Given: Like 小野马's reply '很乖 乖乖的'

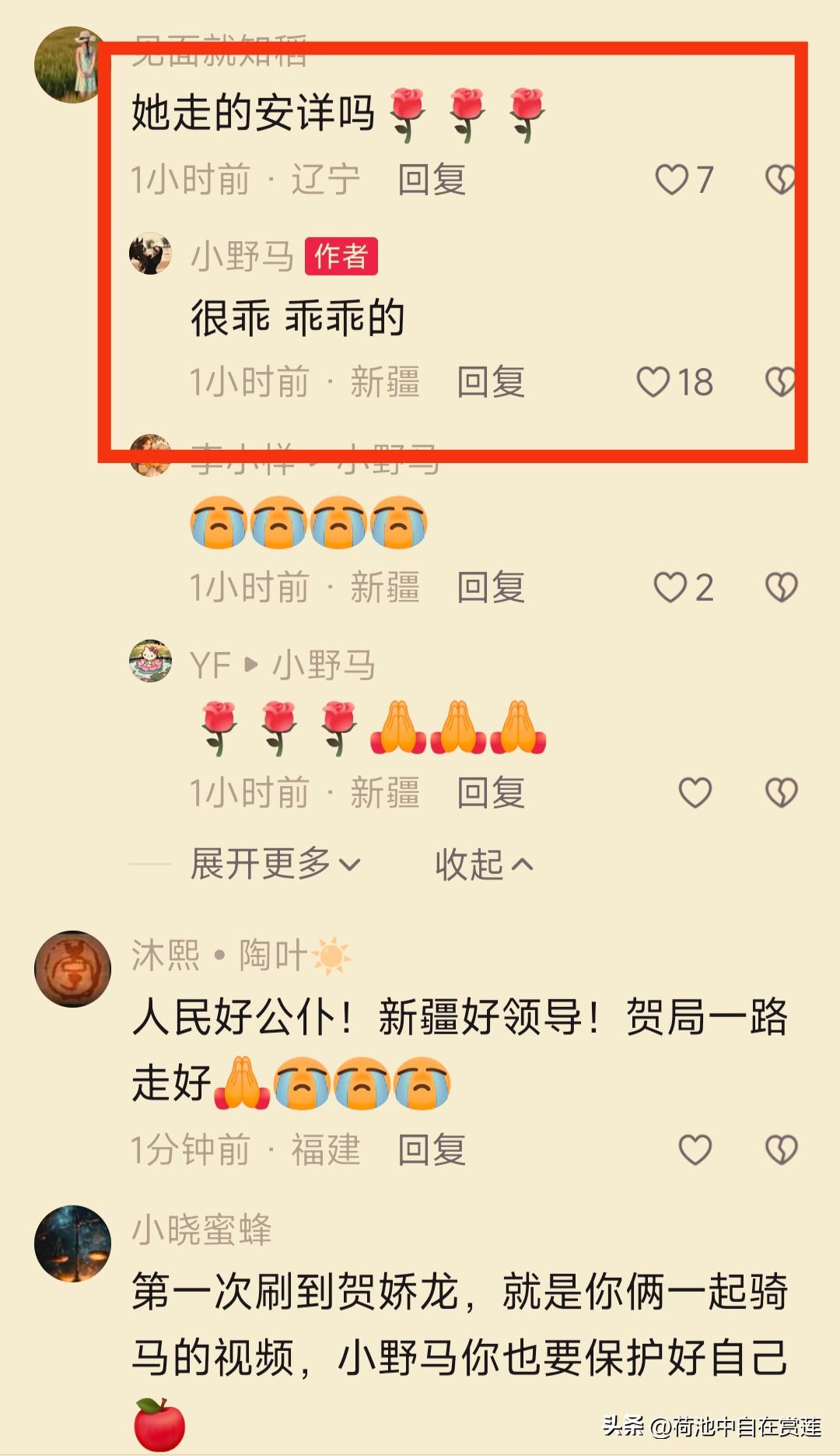Looking at the screenshot, I should pos(653,382).
